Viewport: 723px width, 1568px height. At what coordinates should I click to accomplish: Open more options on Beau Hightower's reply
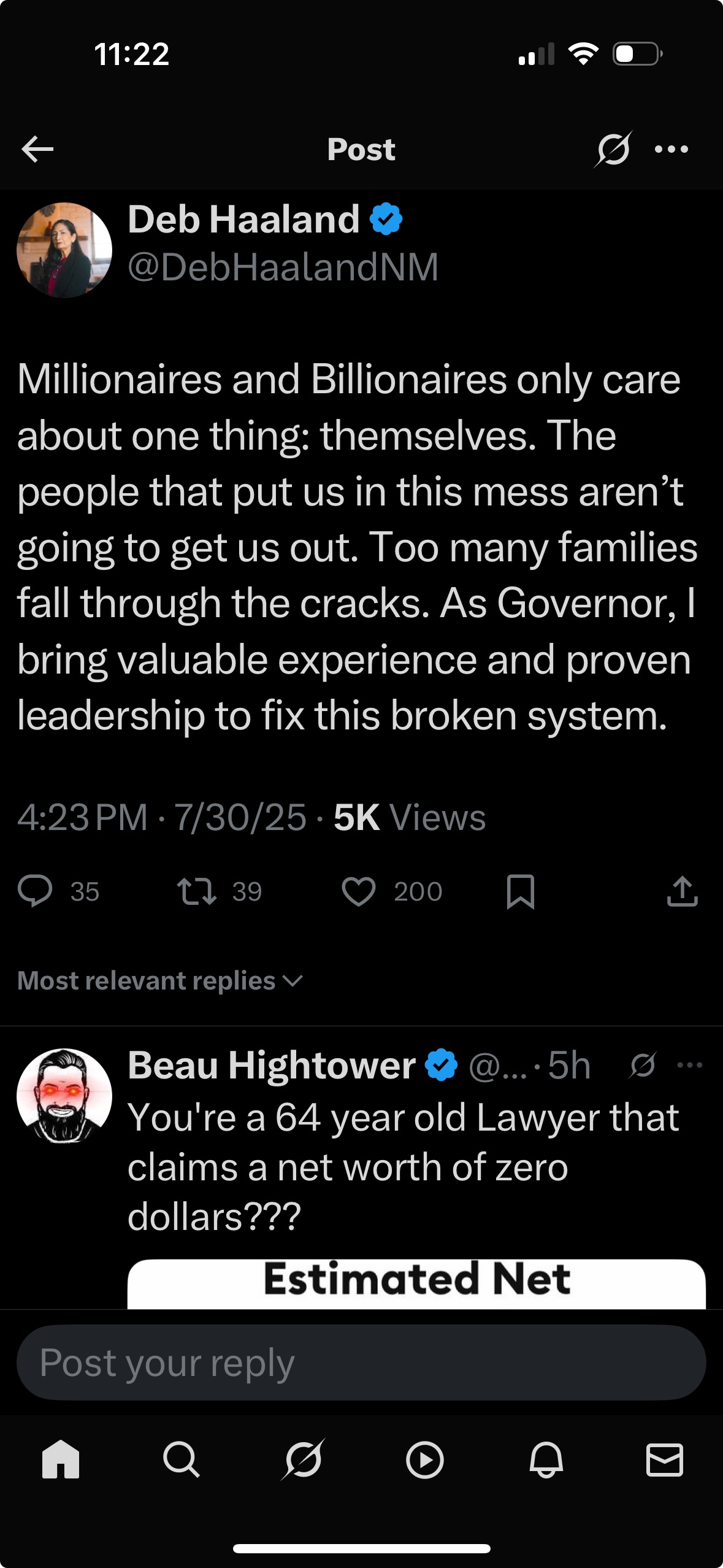pyautogui.click(x=690, y=1065)
